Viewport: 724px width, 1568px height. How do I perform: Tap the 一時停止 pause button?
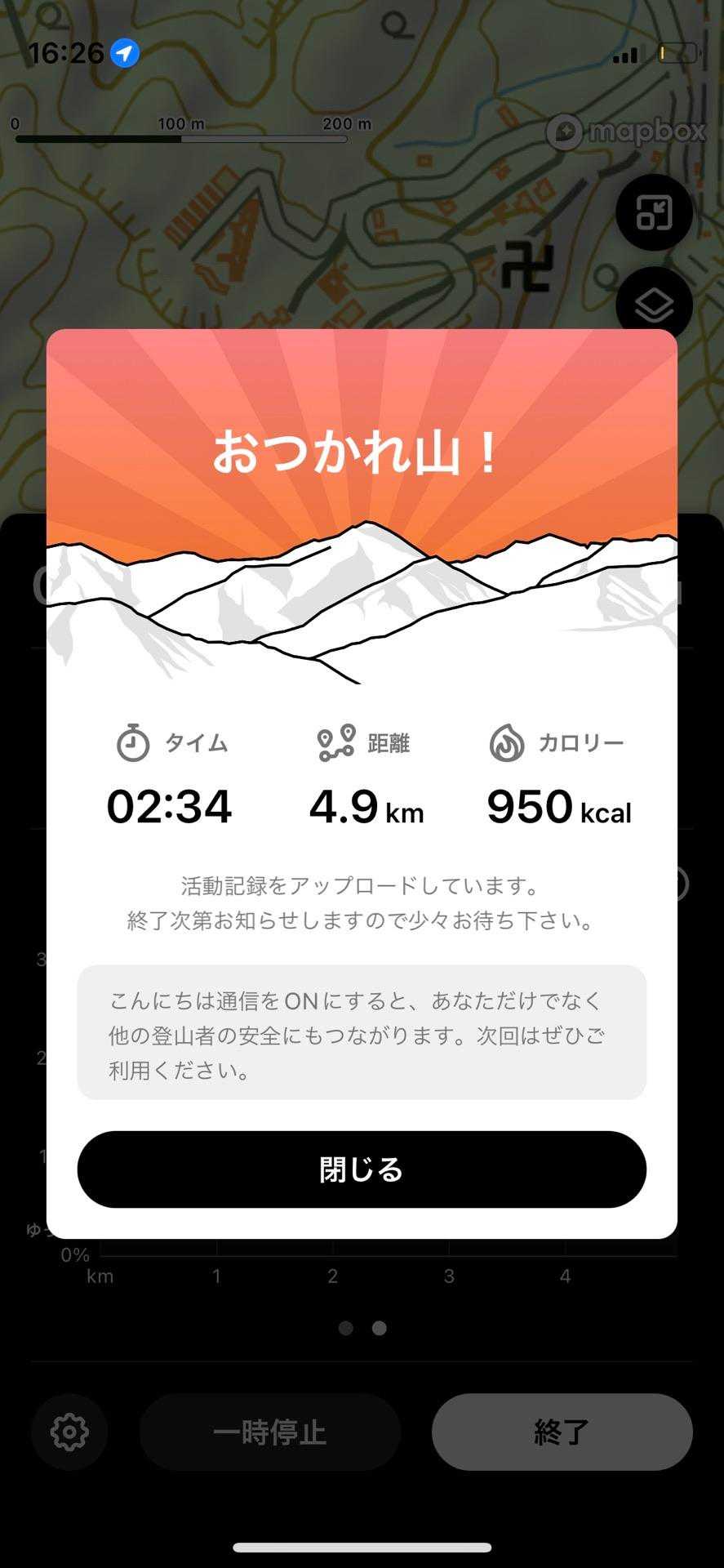pyautogui.click(x=269, y=1432)
